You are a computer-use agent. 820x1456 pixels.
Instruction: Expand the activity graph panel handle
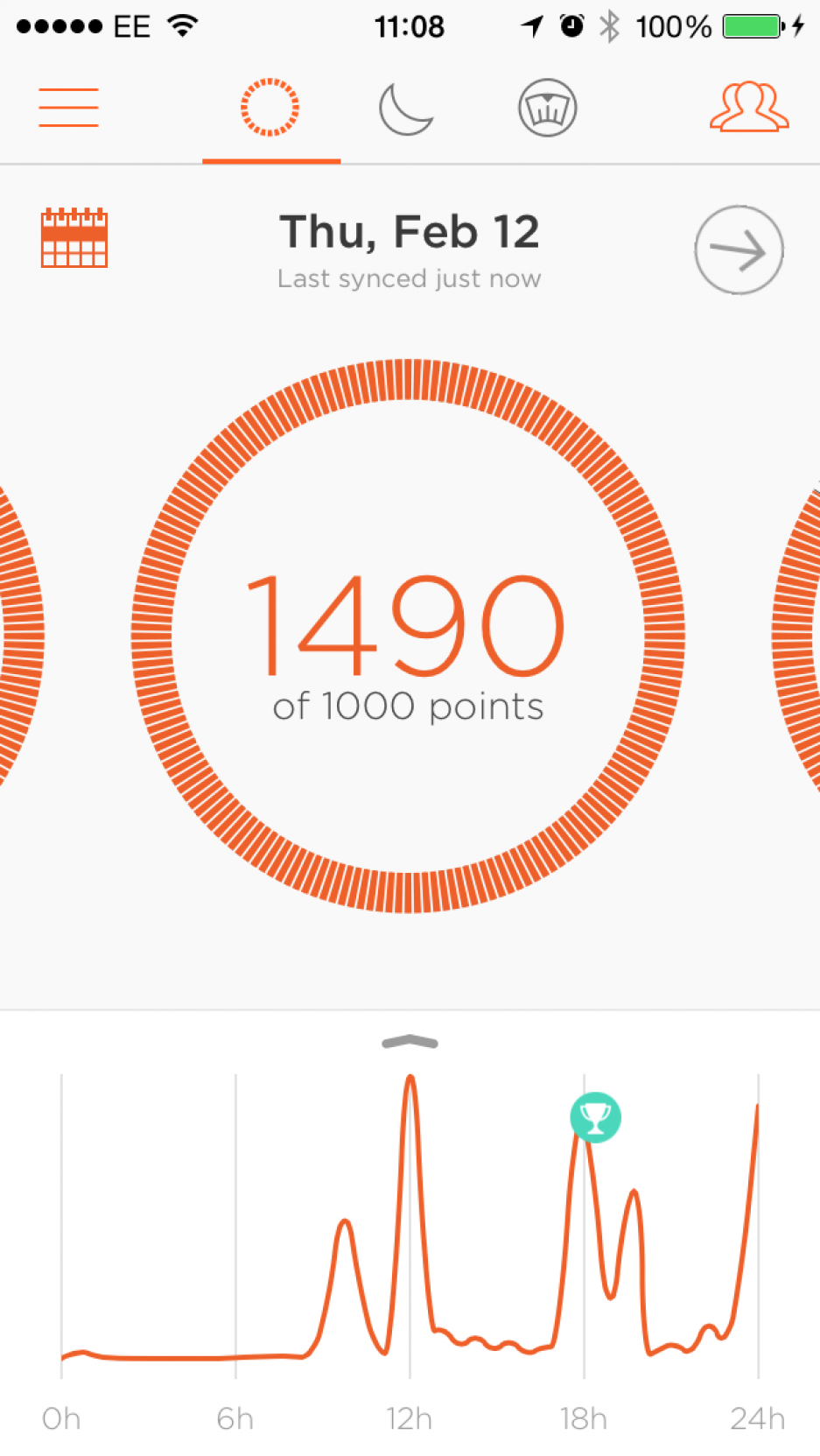tap(410, 1042)
